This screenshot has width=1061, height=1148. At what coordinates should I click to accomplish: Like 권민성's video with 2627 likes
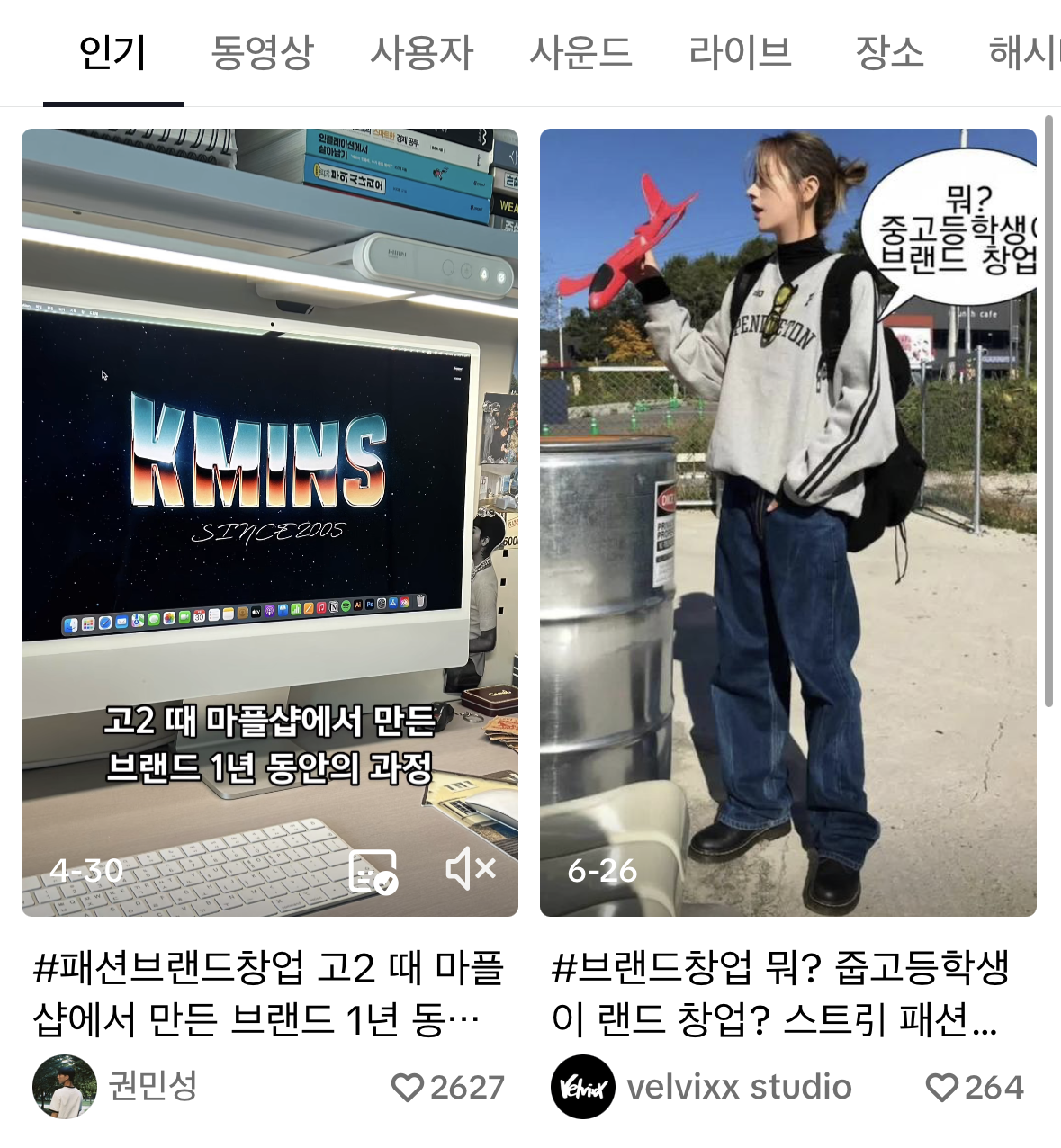click(408, 1088)
